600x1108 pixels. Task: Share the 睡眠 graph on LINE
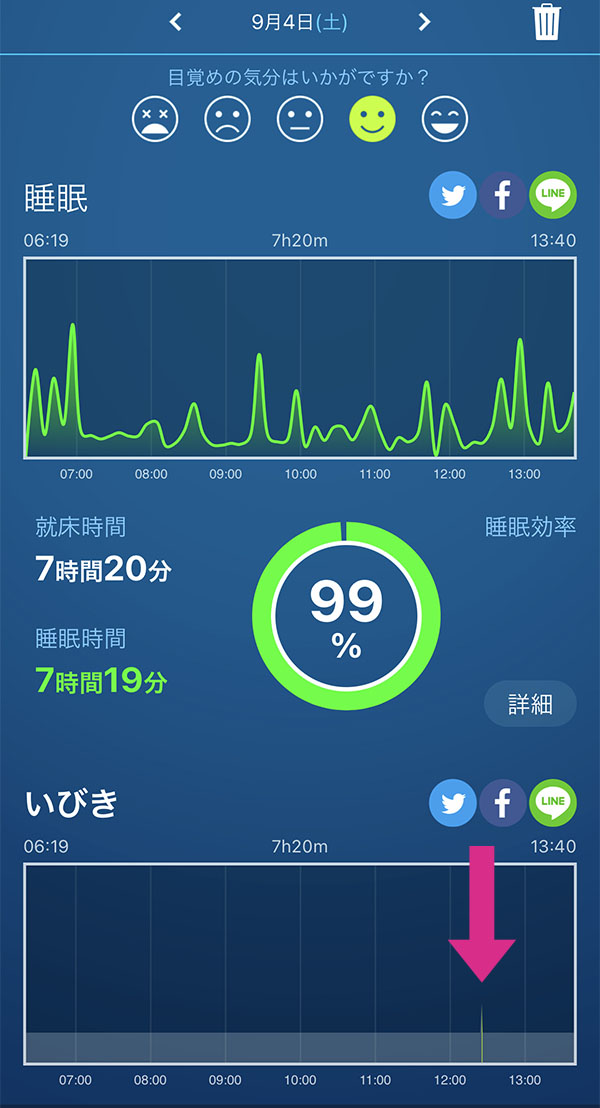point(553,195)
